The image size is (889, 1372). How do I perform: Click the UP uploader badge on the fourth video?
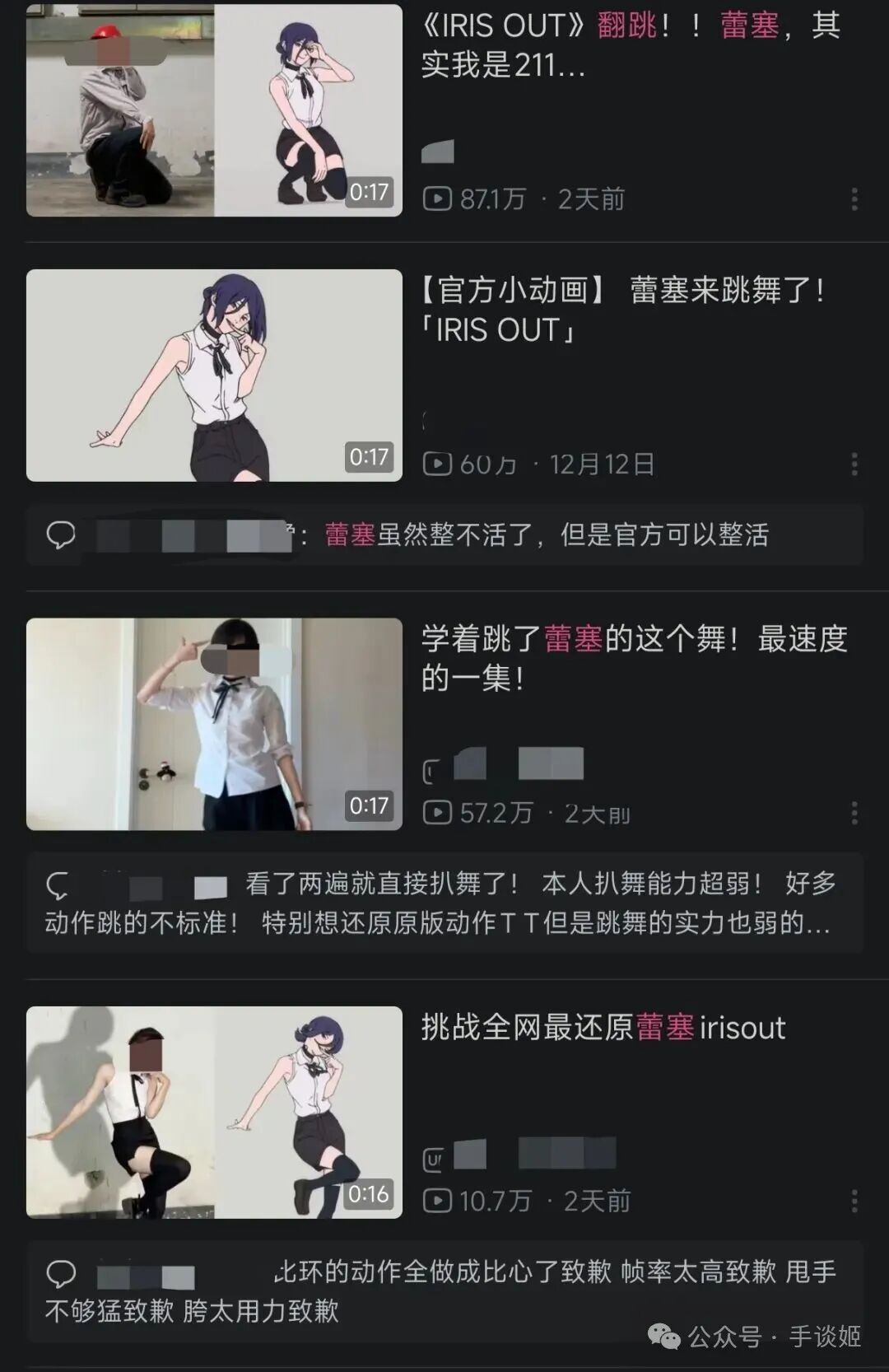(x=434, y=1155)
